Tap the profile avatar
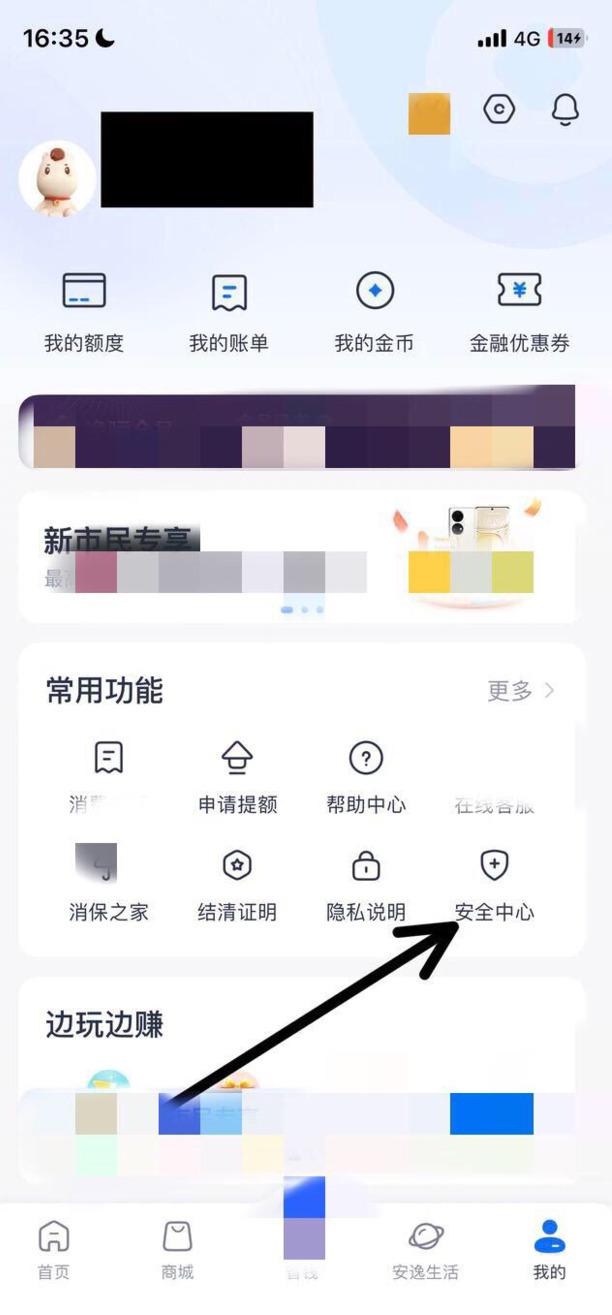Screen dimensions: 612x1315 [x=58, y=180]
